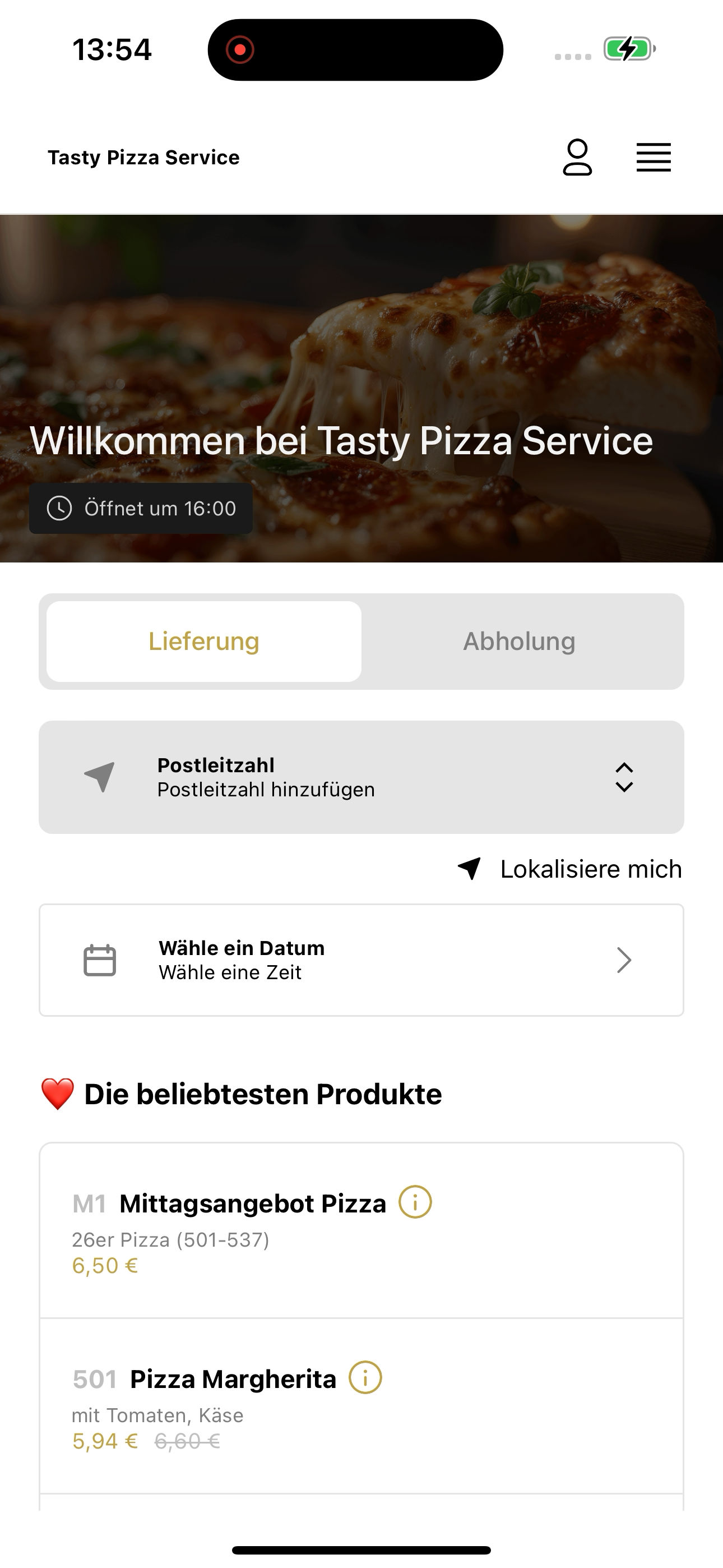The width and height of the screenshot is (723, 1568).
Task: Open the user account profile icon
Action: tap(577, 157)
